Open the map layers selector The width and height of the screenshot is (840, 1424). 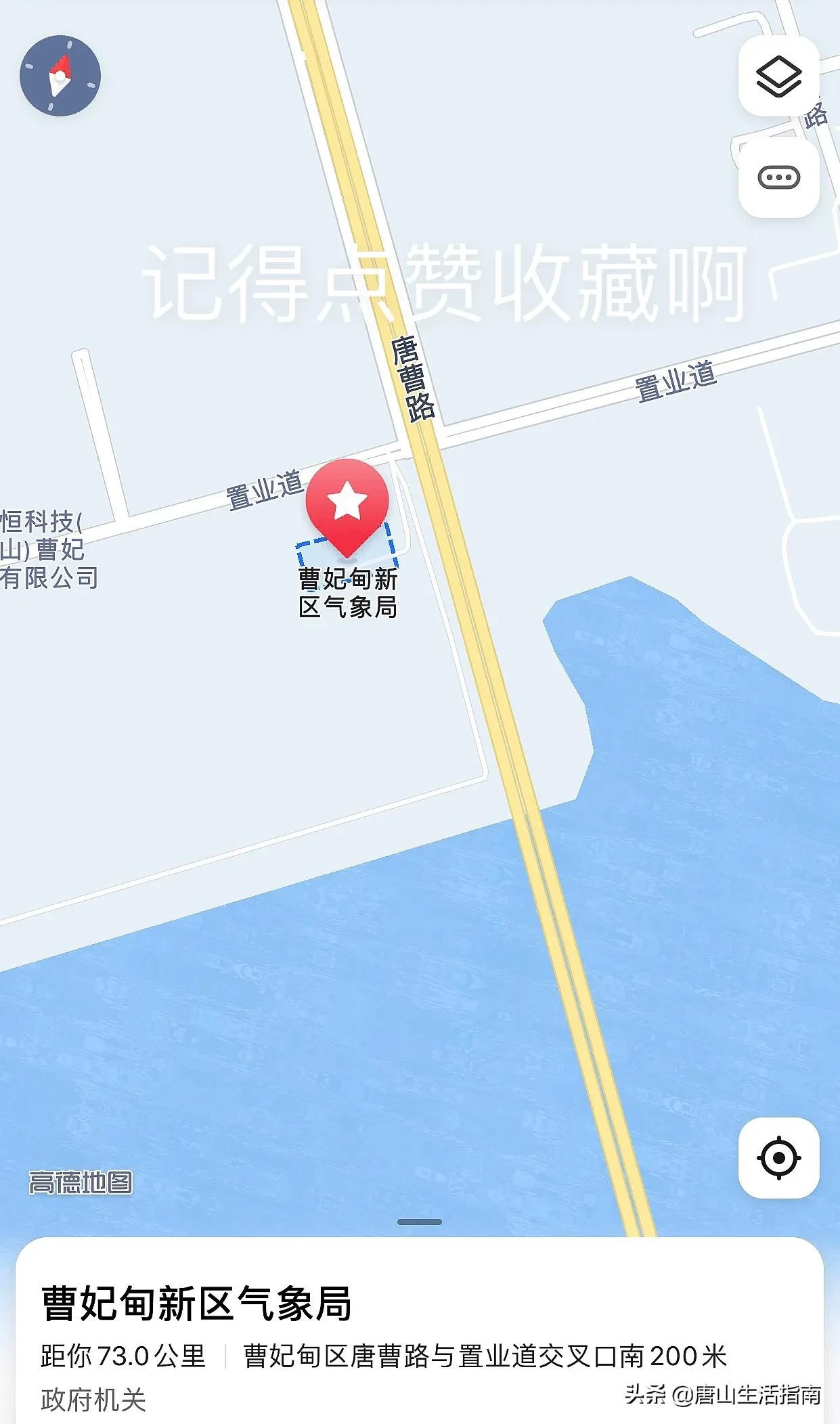[x=778, y=76]
